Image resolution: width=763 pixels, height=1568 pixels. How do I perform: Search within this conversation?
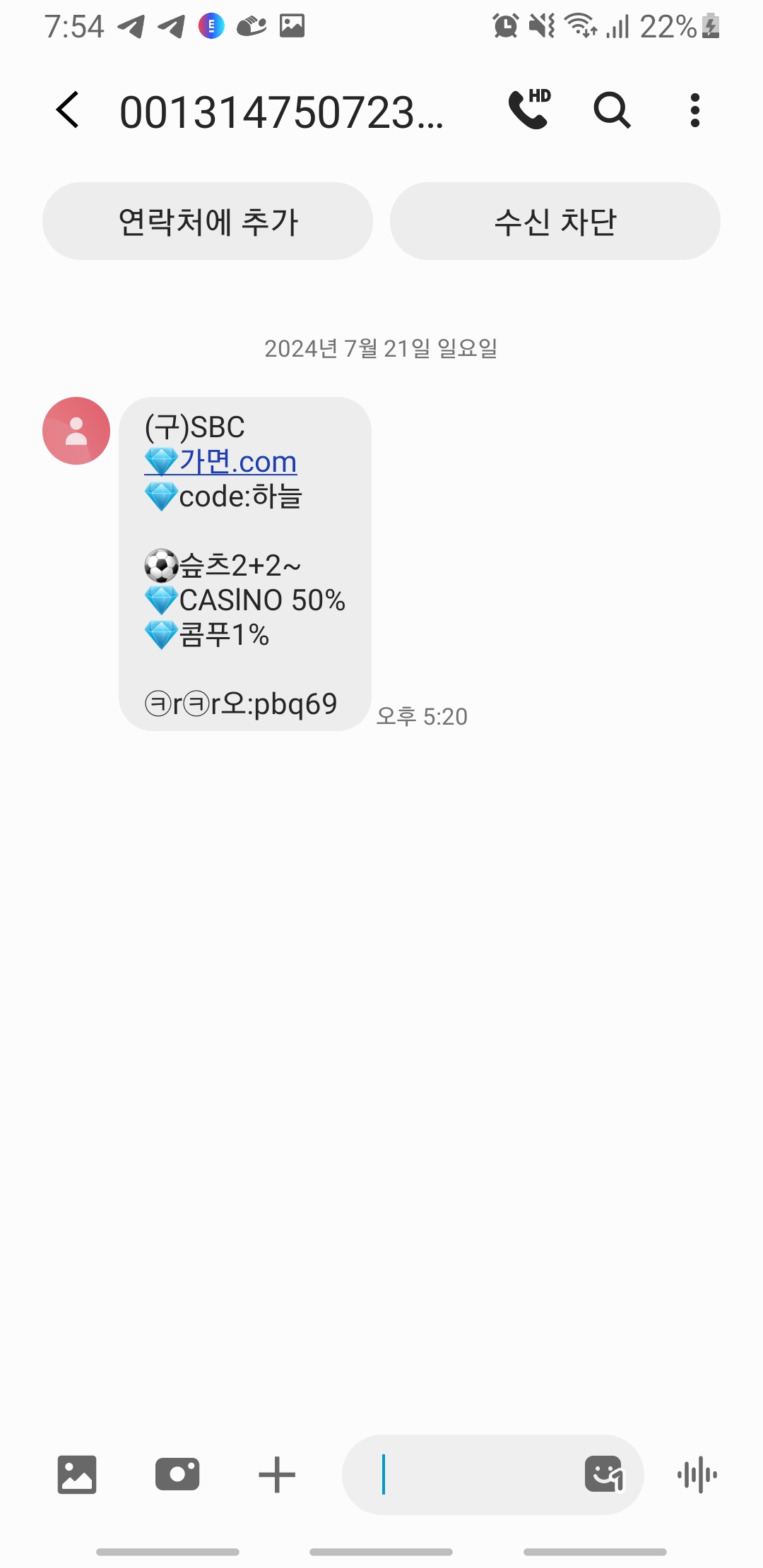point(612,110)
